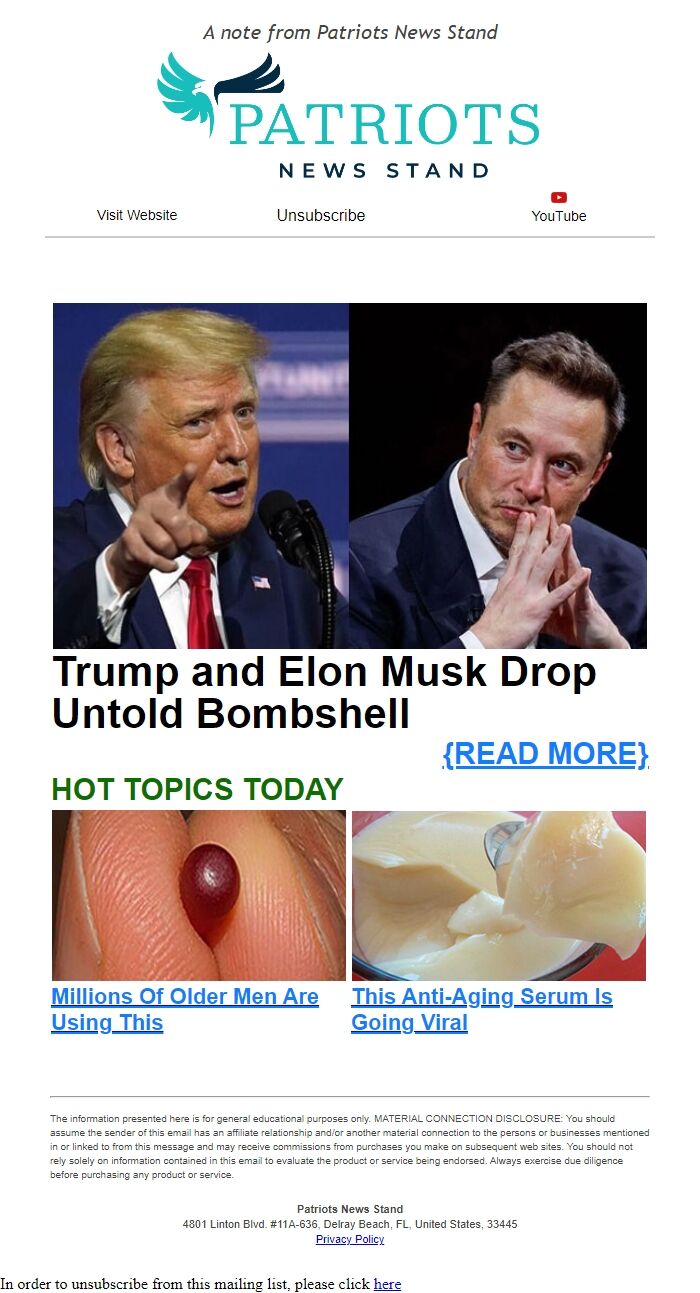The image size is (700, 1293).
Task: View the Privacy Policy
Action: (350, 1239)
